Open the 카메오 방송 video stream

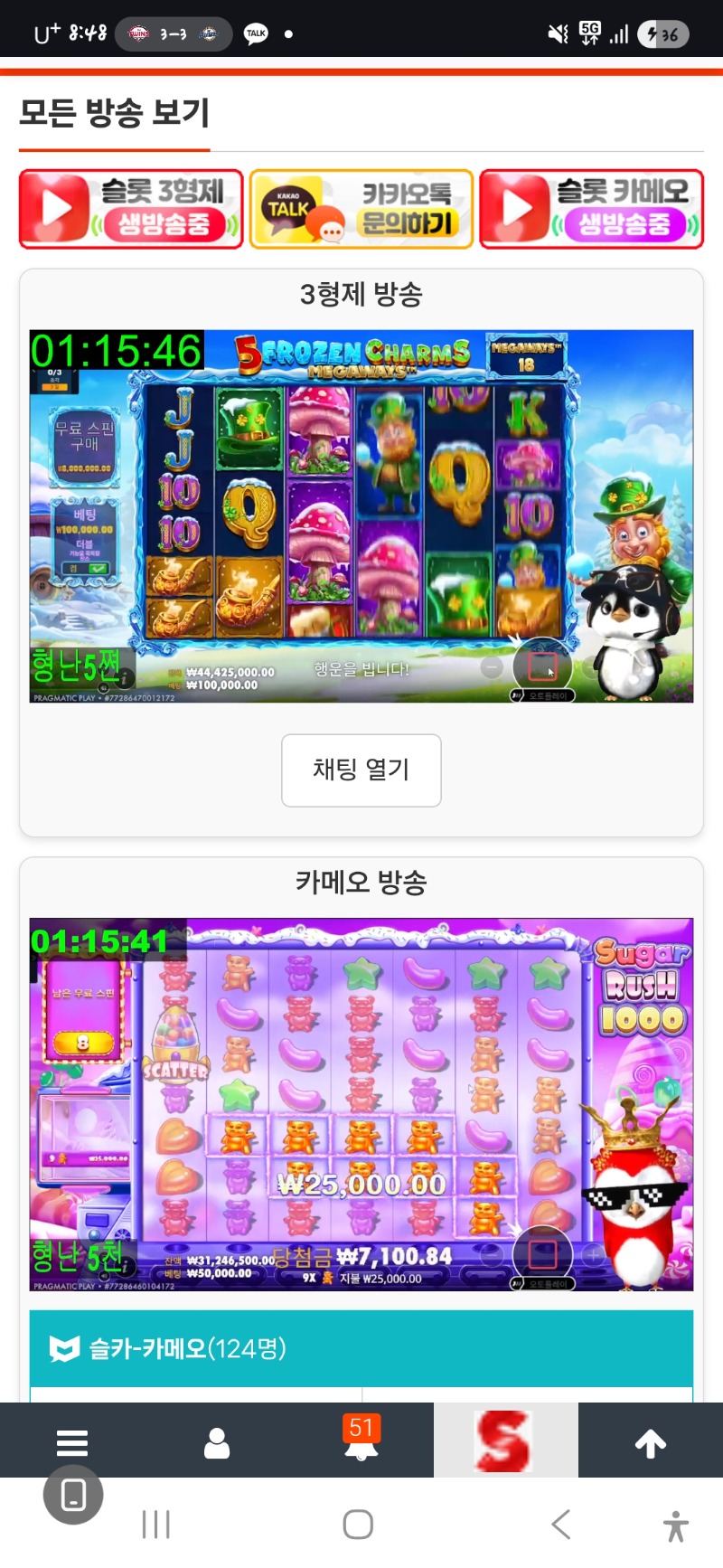[361, 1105]
